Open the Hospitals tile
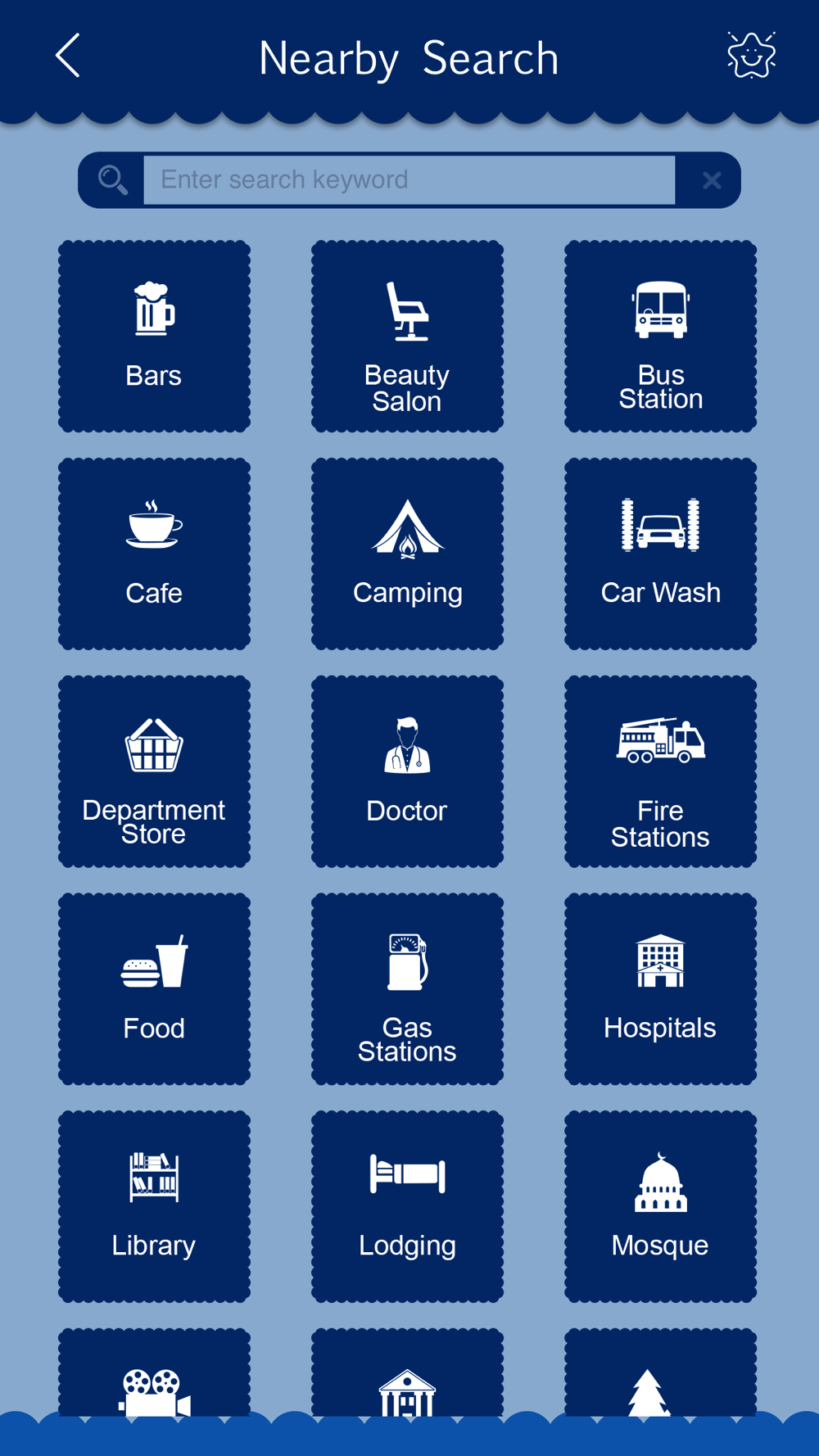The height and width of the screenshot is (1456, 819). coord(660,988)
